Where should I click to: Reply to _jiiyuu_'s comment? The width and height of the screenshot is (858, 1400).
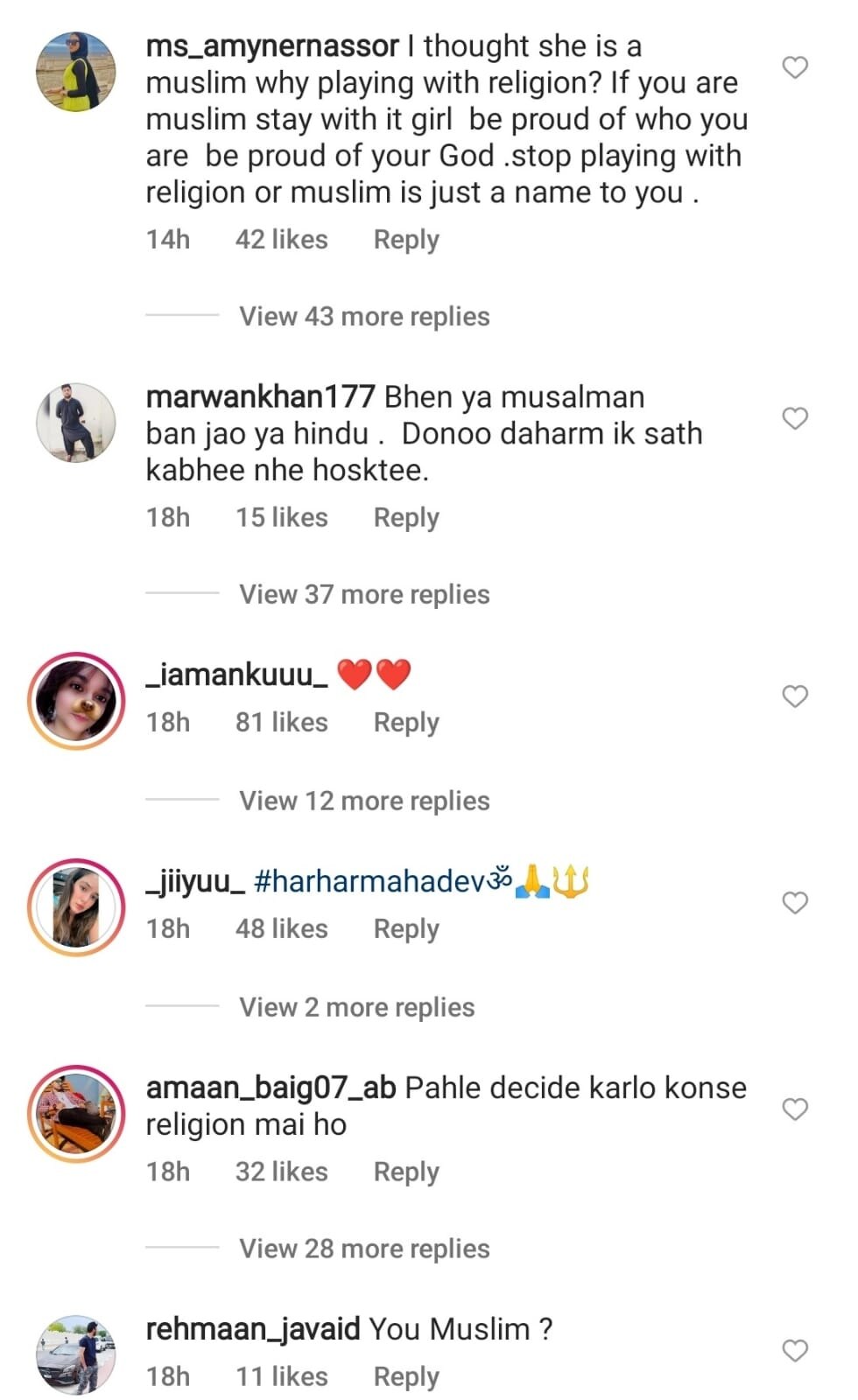[405, 929]
